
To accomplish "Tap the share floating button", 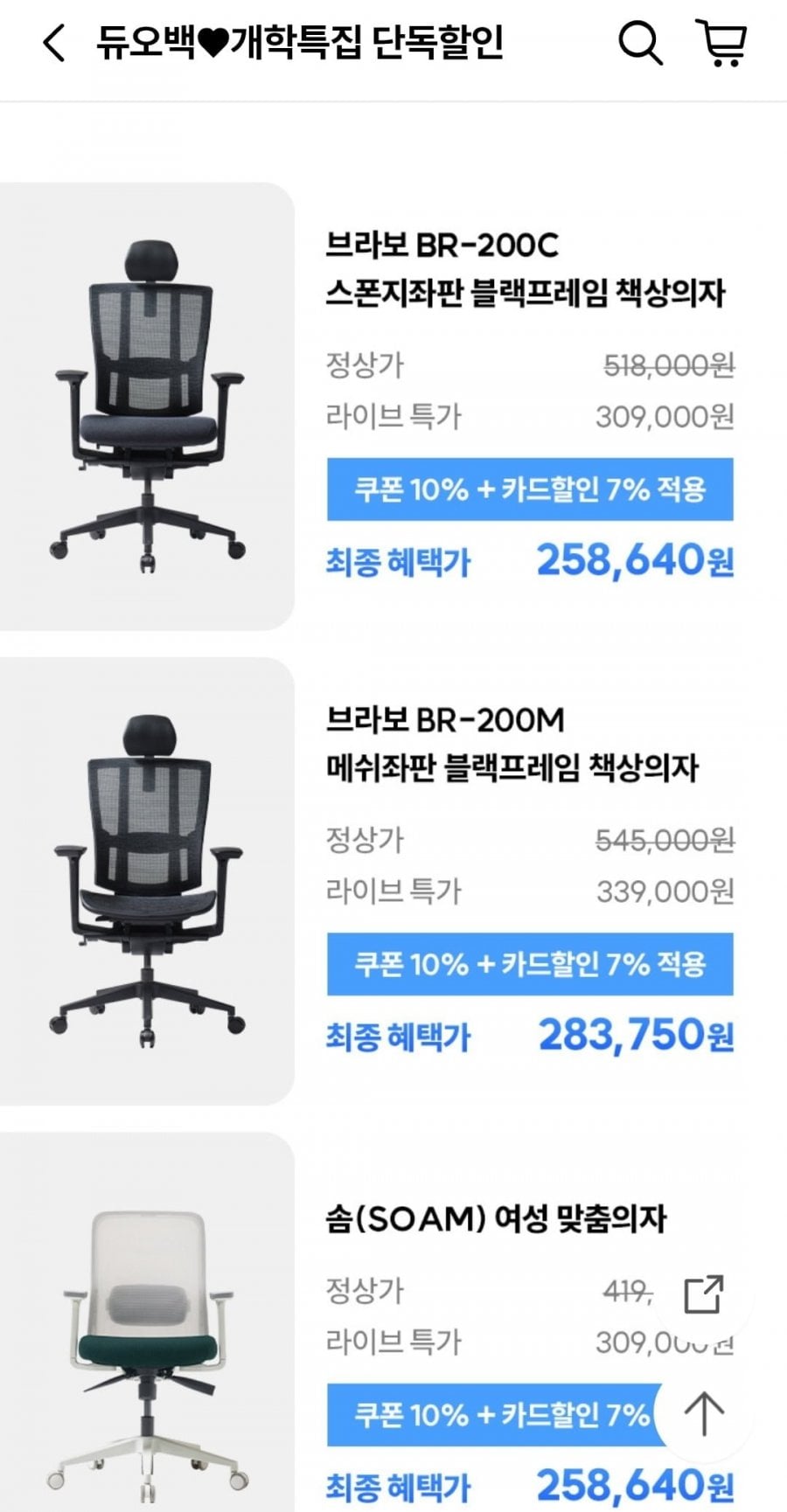I will (x=703, y=1294).
